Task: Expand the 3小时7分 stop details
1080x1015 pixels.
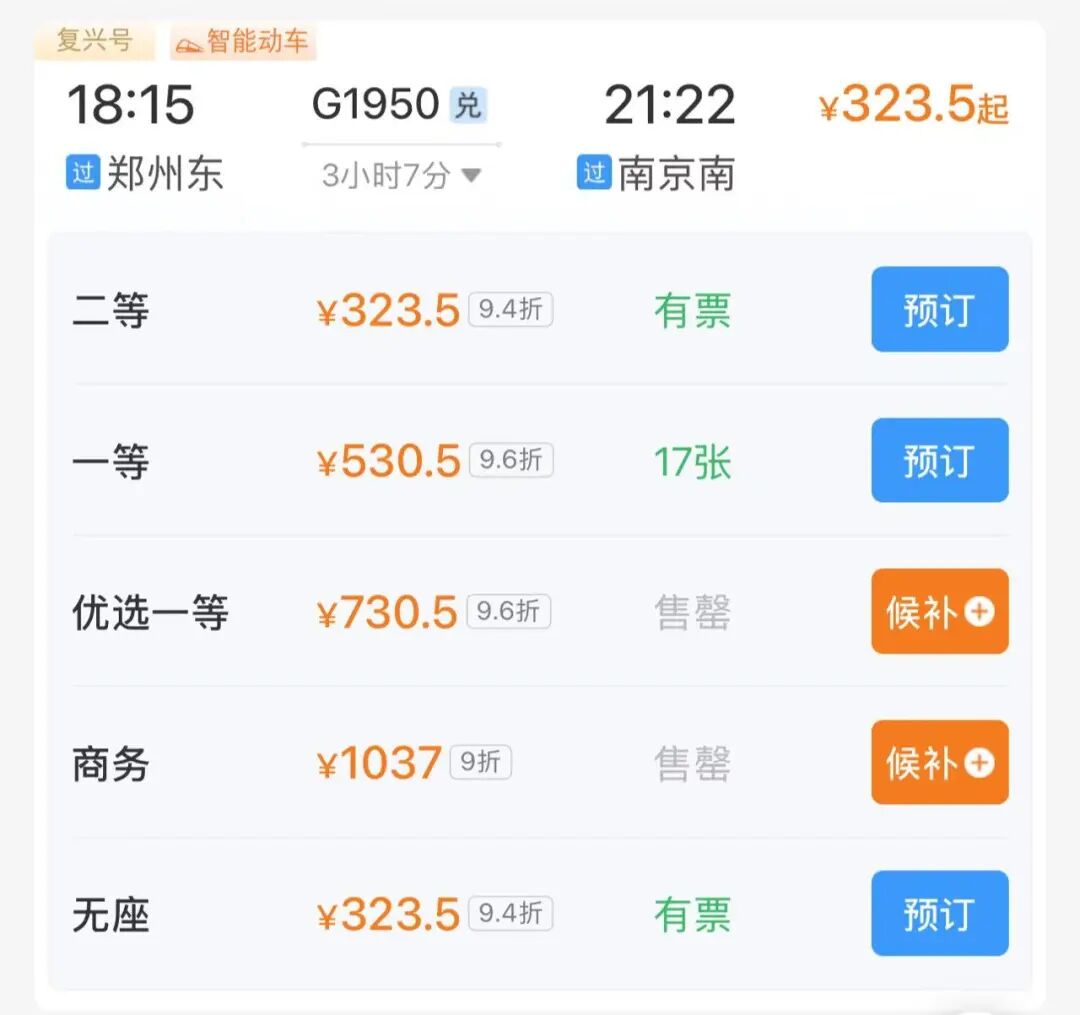Action: [x=402, y=176]
